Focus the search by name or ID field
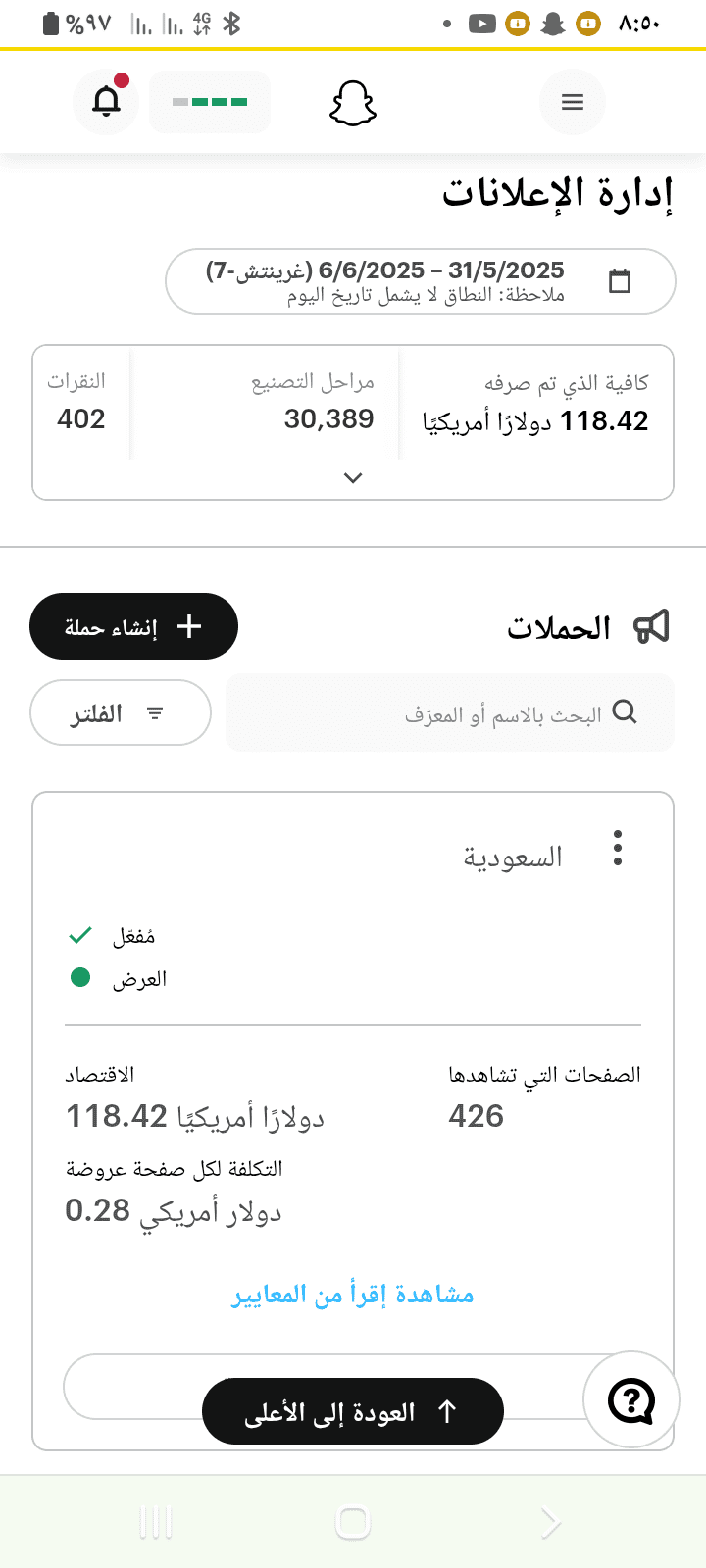 click(x=450, y=712)
